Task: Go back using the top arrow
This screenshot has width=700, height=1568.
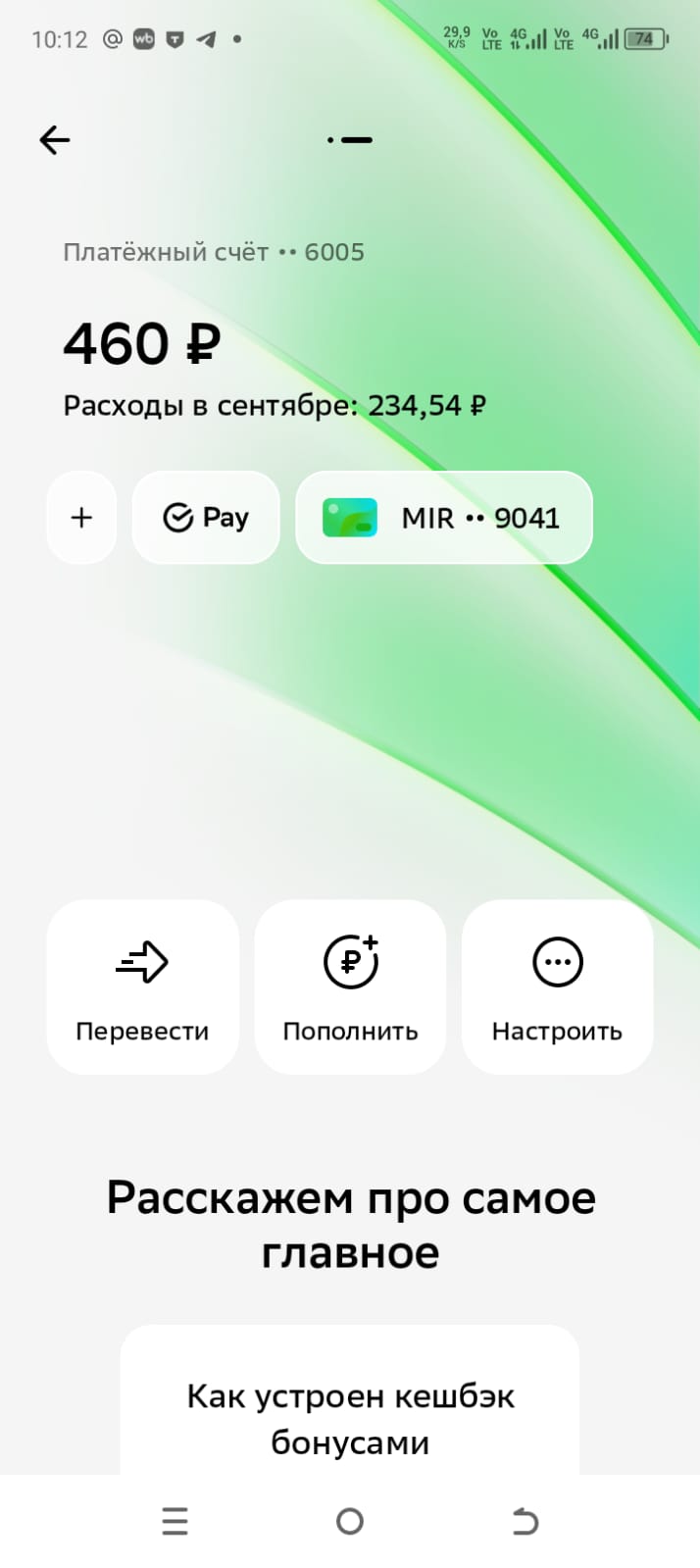Action: coord(55,140)
